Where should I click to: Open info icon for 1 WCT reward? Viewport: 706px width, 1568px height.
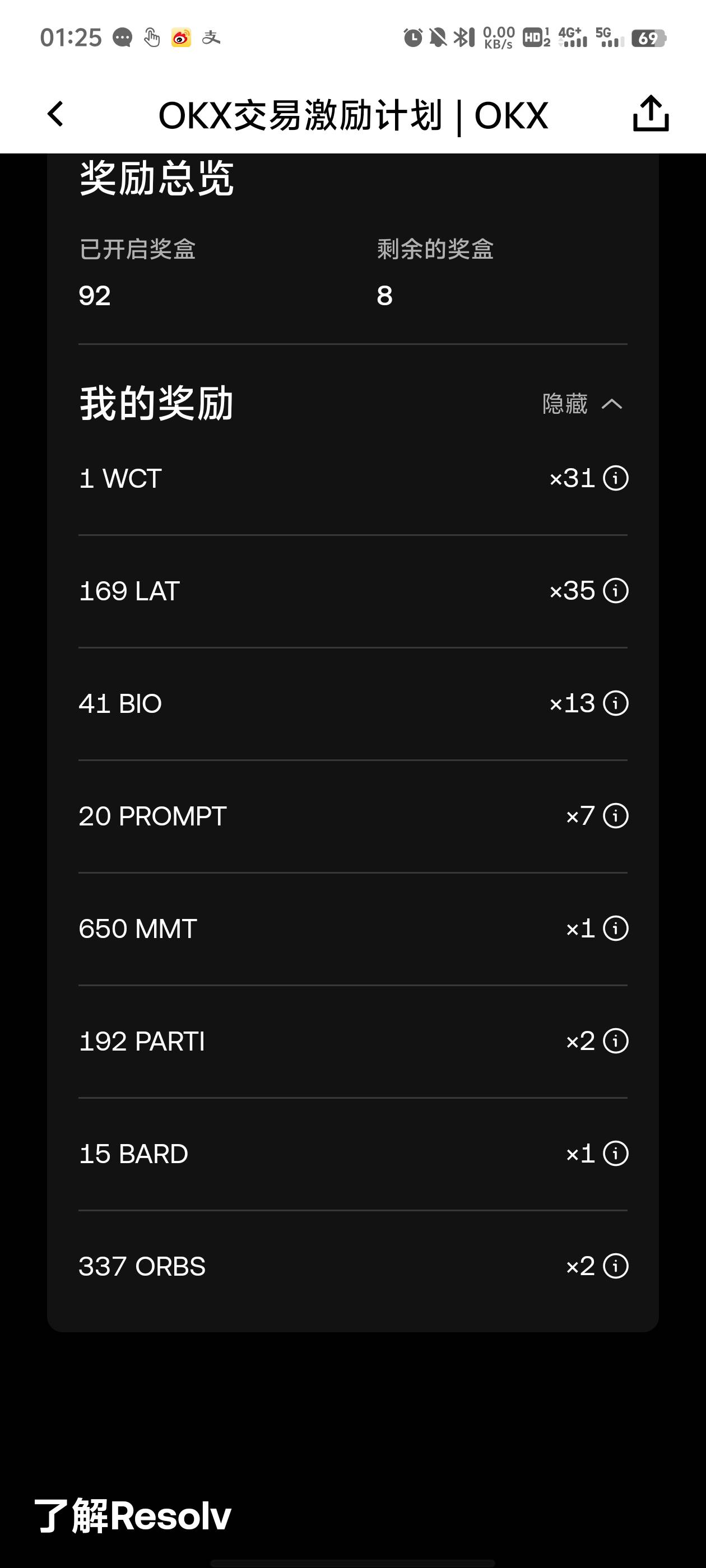[x=615, y=478]
